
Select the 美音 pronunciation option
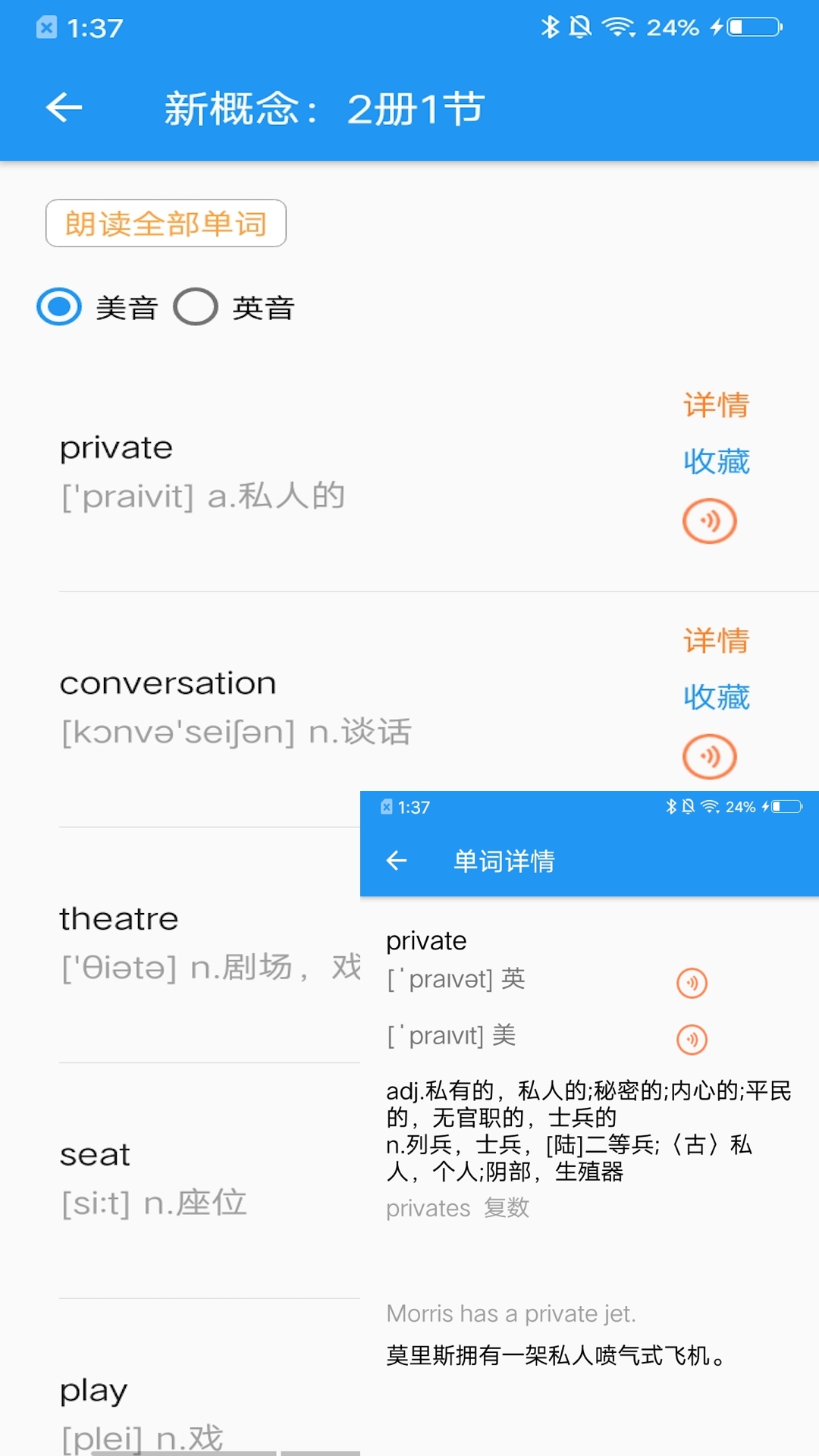(x=57, y=307)
